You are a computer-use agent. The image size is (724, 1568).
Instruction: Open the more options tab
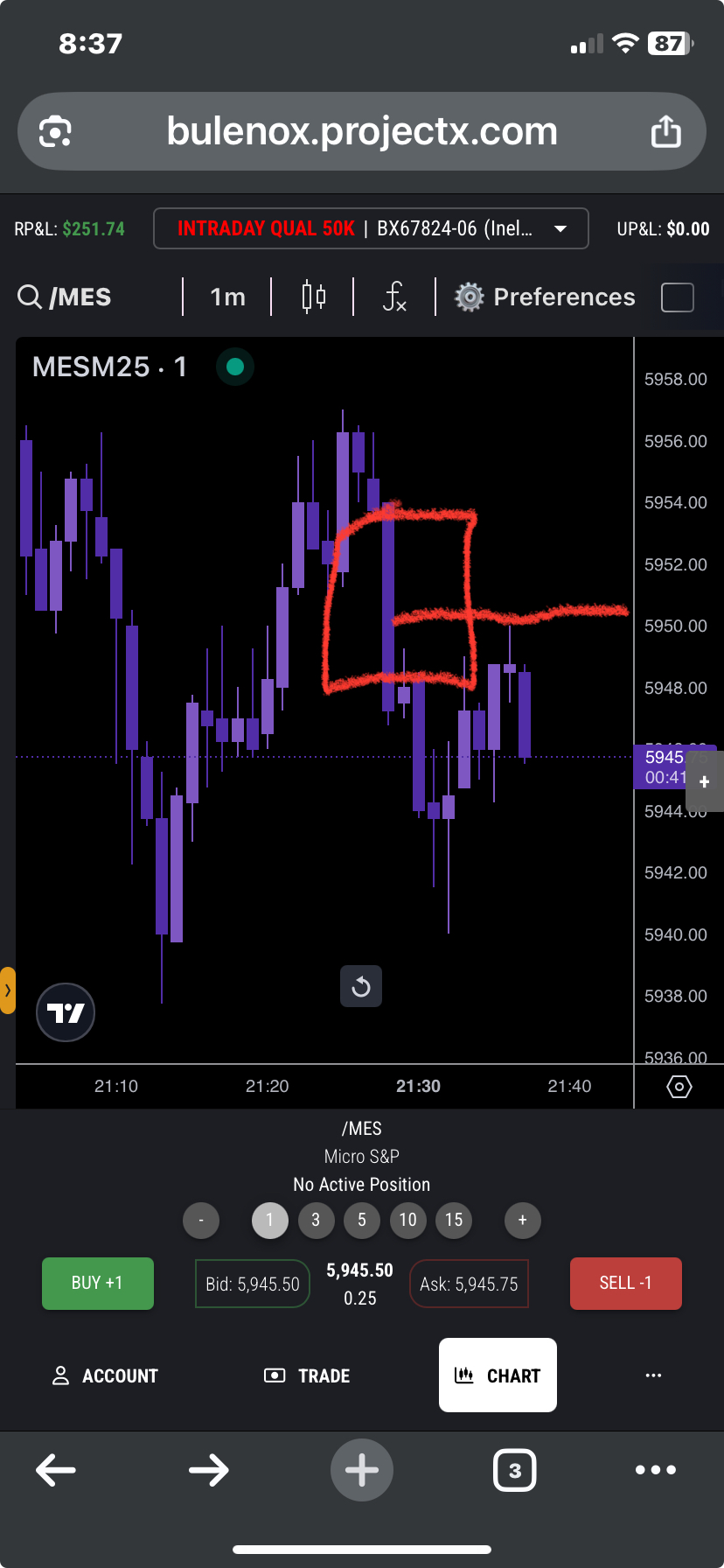coord(653,1375)
